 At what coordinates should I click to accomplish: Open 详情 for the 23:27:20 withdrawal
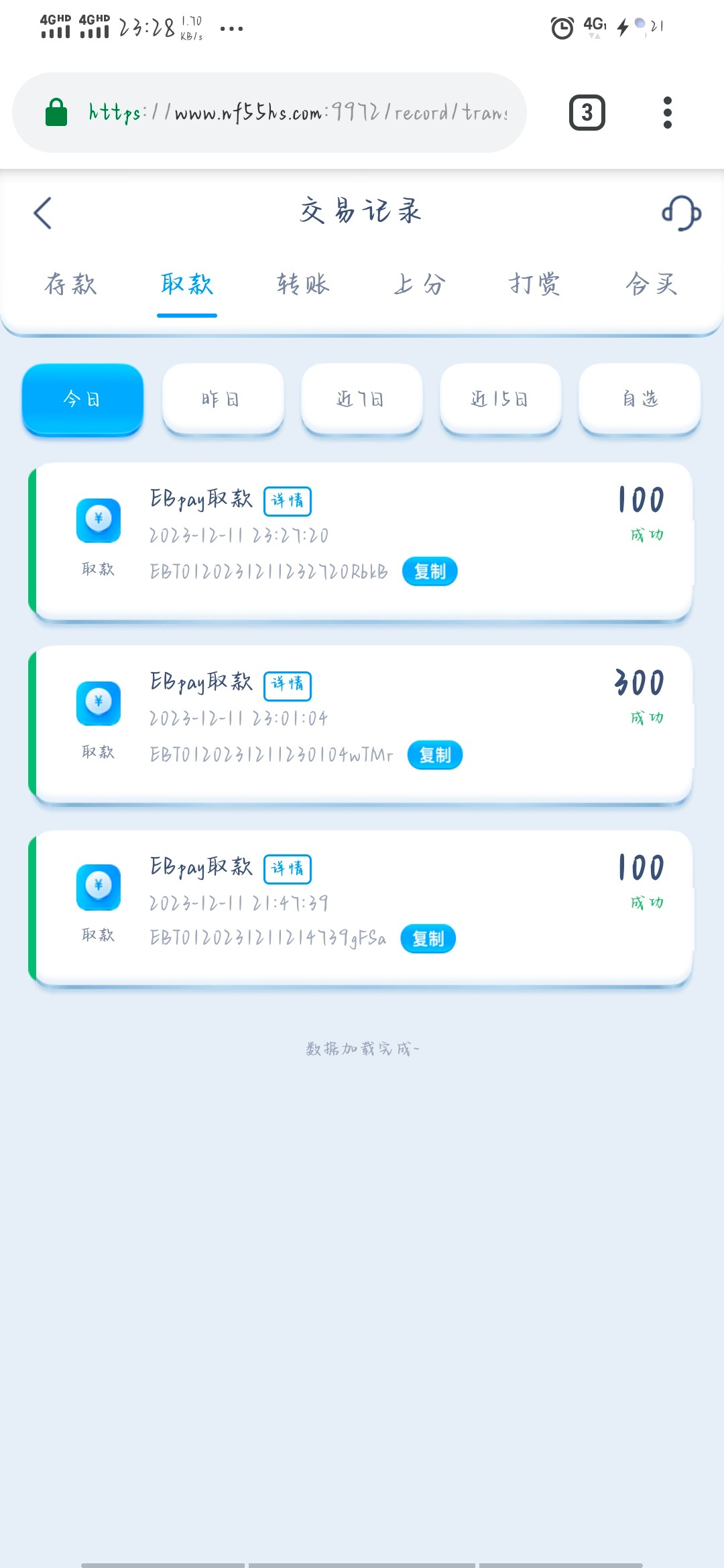point(288,501)
